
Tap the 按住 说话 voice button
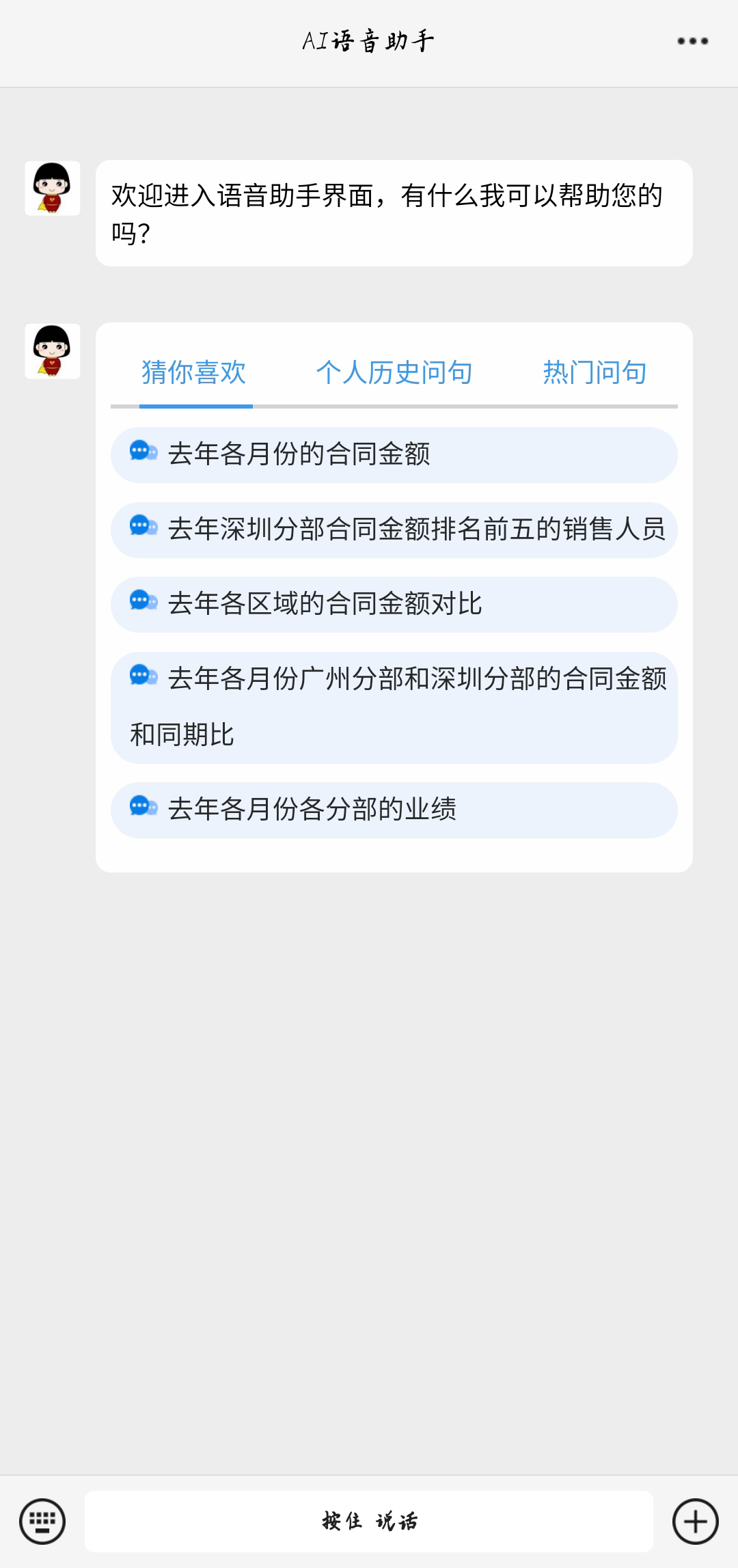pos(369,1522)
